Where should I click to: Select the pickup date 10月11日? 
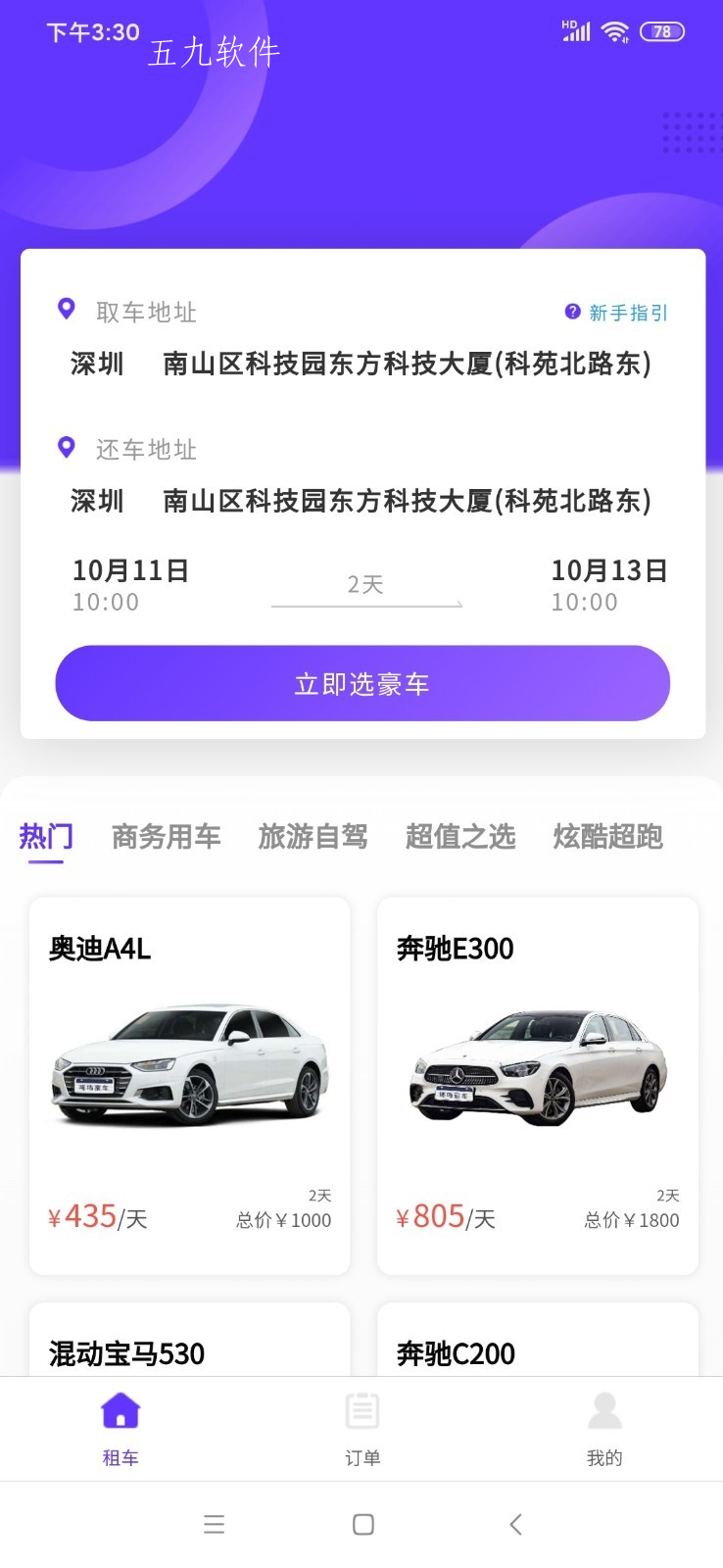(131, 585)
